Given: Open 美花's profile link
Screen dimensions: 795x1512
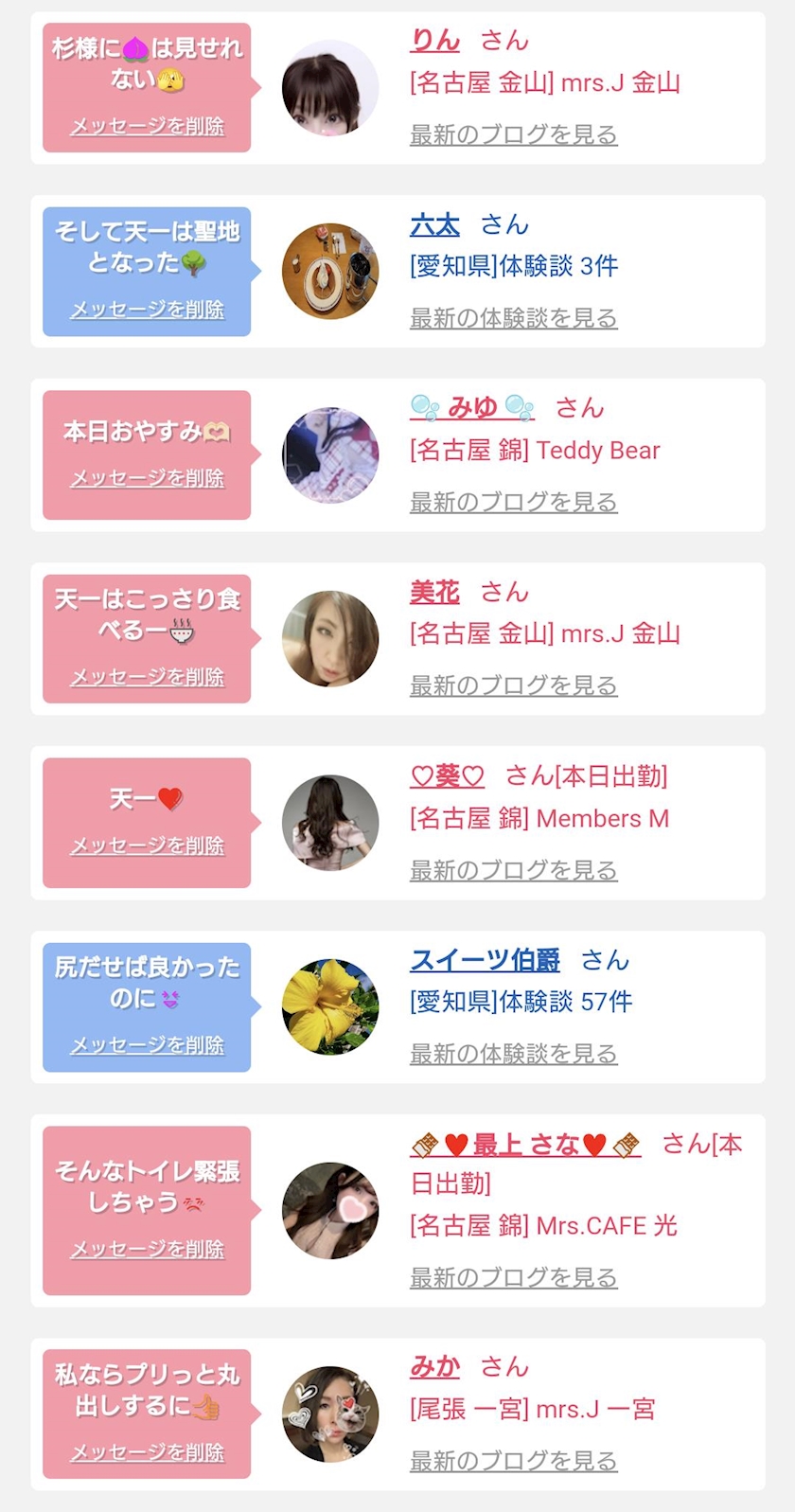Looking at the screenshot, I should [434, 593].
